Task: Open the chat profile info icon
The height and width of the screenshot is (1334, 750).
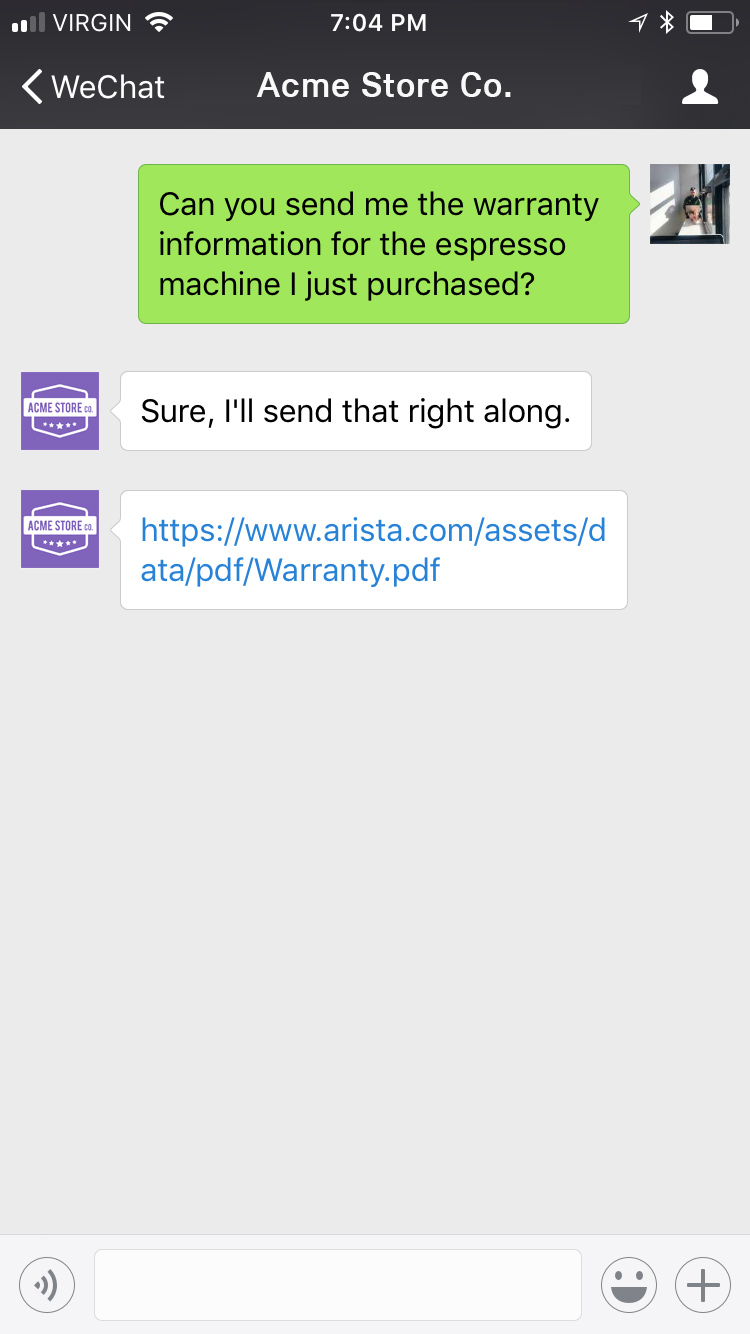Action: (x=699, y=87)
